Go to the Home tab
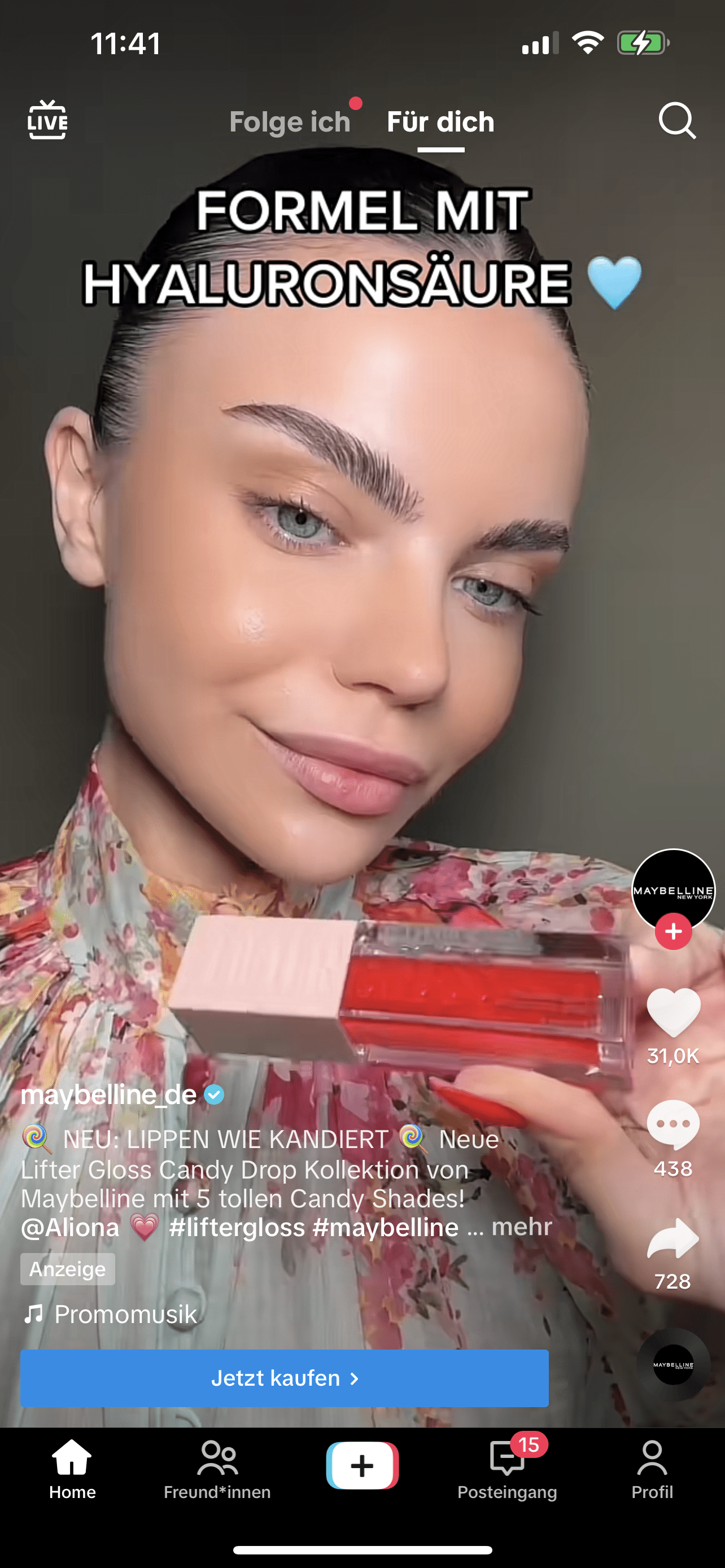This screenshot has height=1568, width=725. [x=72, y=1468]
